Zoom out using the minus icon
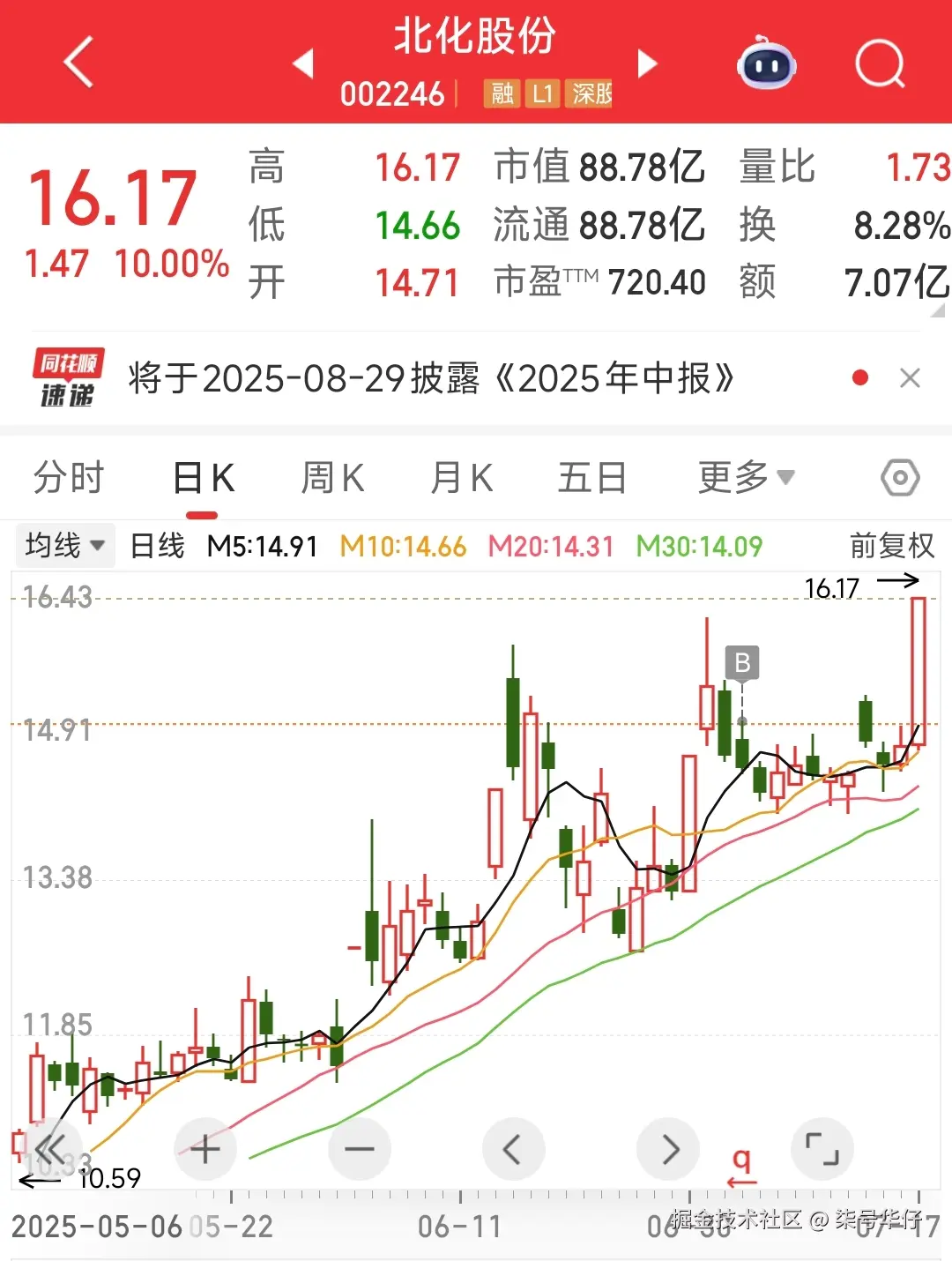 click(359, 1149)
